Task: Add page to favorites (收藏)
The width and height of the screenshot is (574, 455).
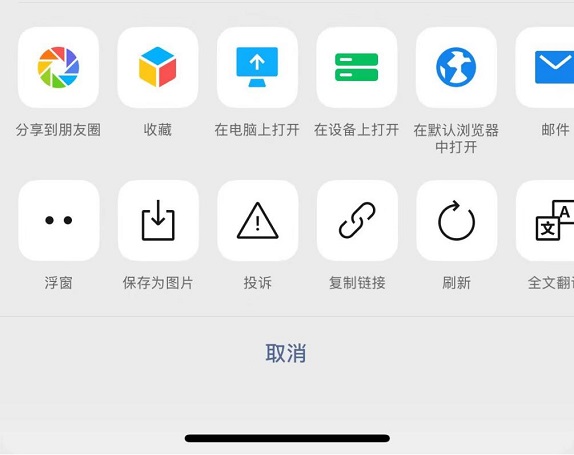Action: [x=158, y=67]
